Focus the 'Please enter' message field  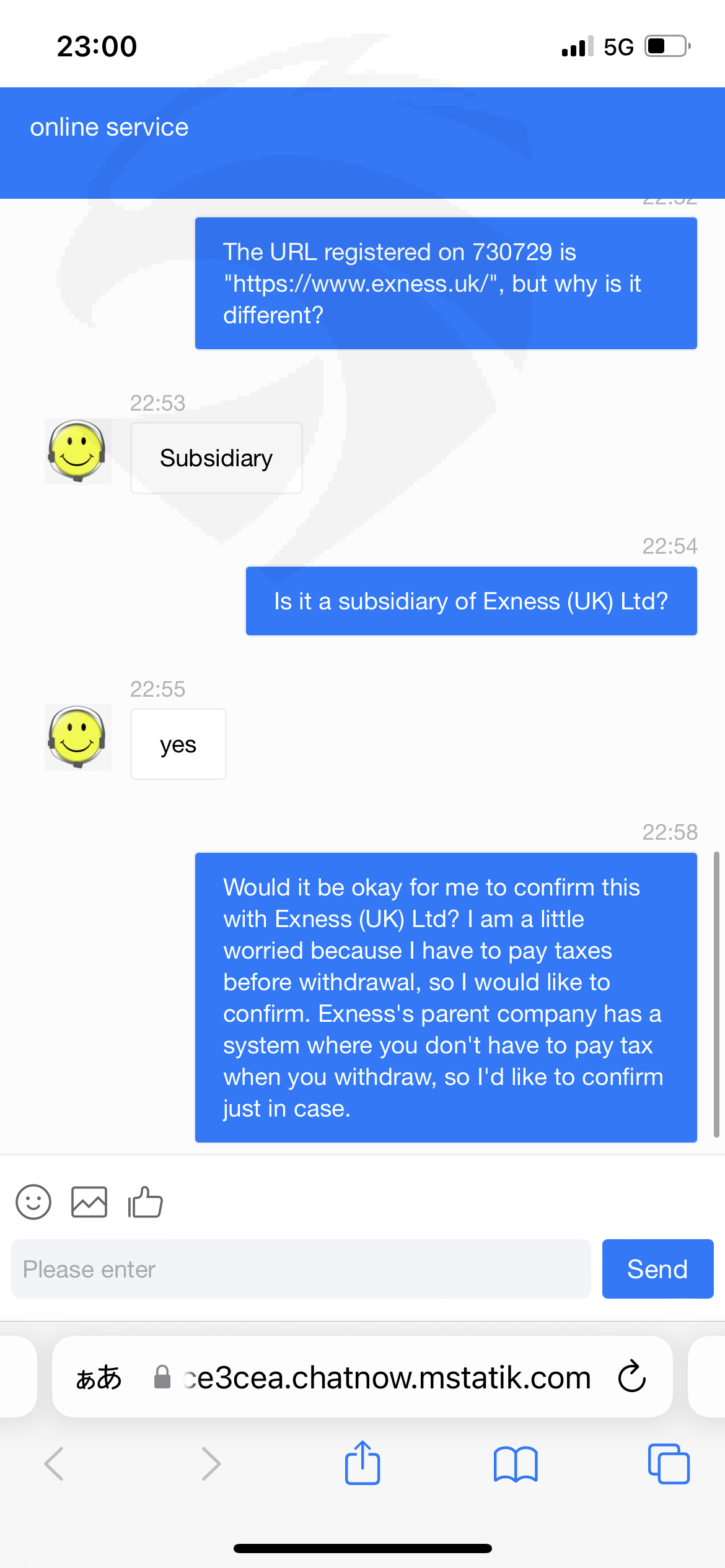pyautogui.click(x=301, y=1269)
